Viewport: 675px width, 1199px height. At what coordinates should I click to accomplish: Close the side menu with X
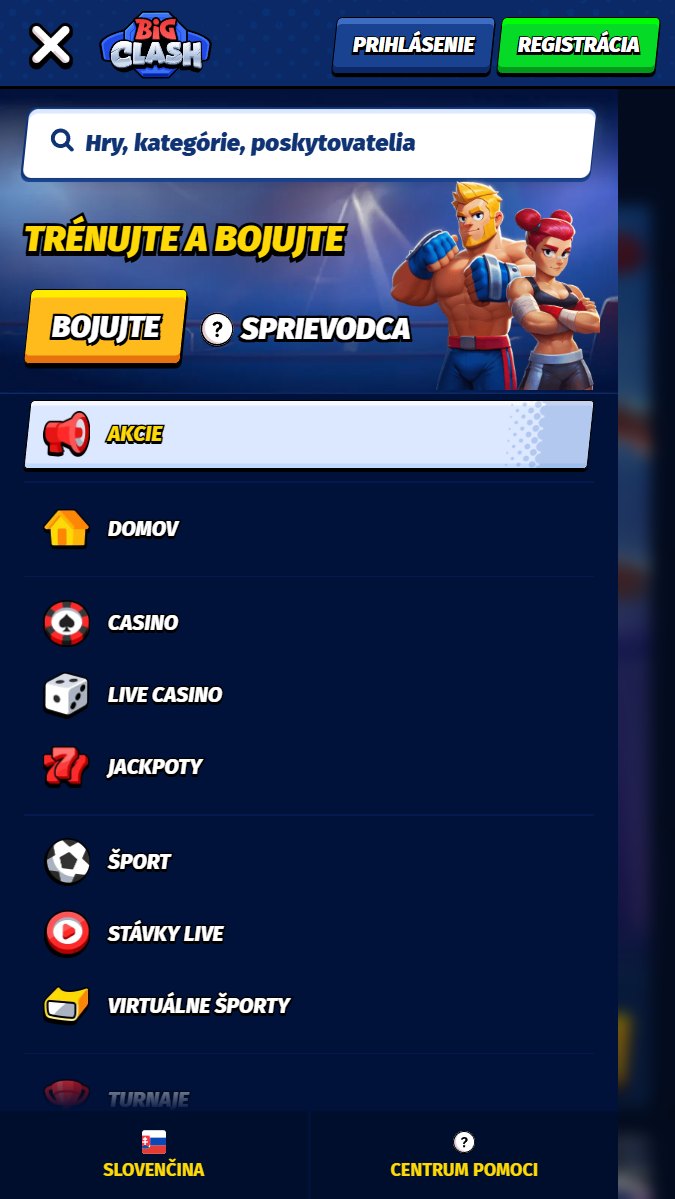click(50, 45)
